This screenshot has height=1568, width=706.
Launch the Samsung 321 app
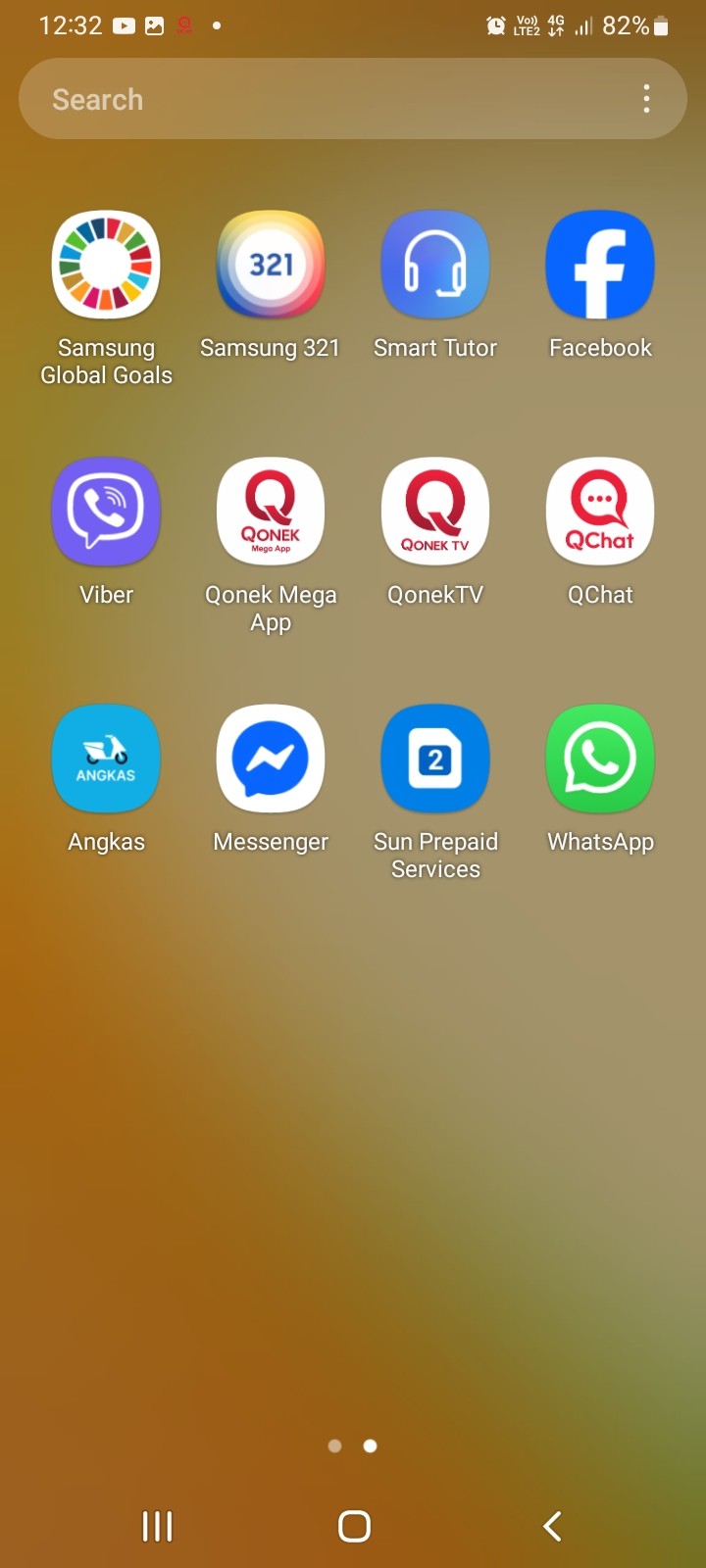pyautogui.click(x=270, y=265)
